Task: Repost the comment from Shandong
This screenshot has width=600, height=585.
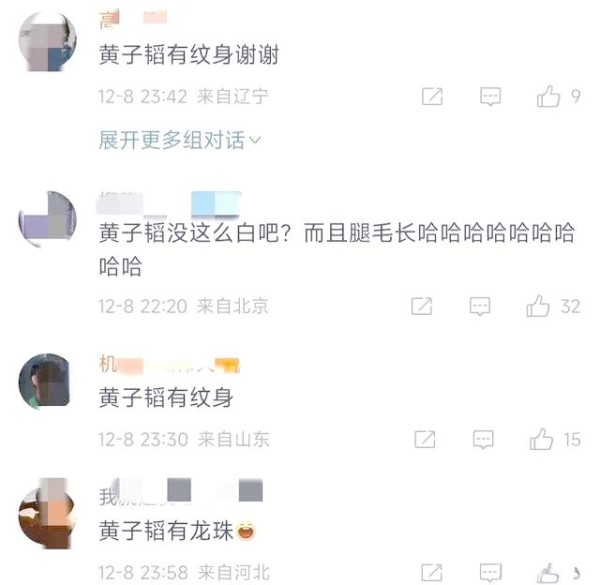Action: (425, 438)
